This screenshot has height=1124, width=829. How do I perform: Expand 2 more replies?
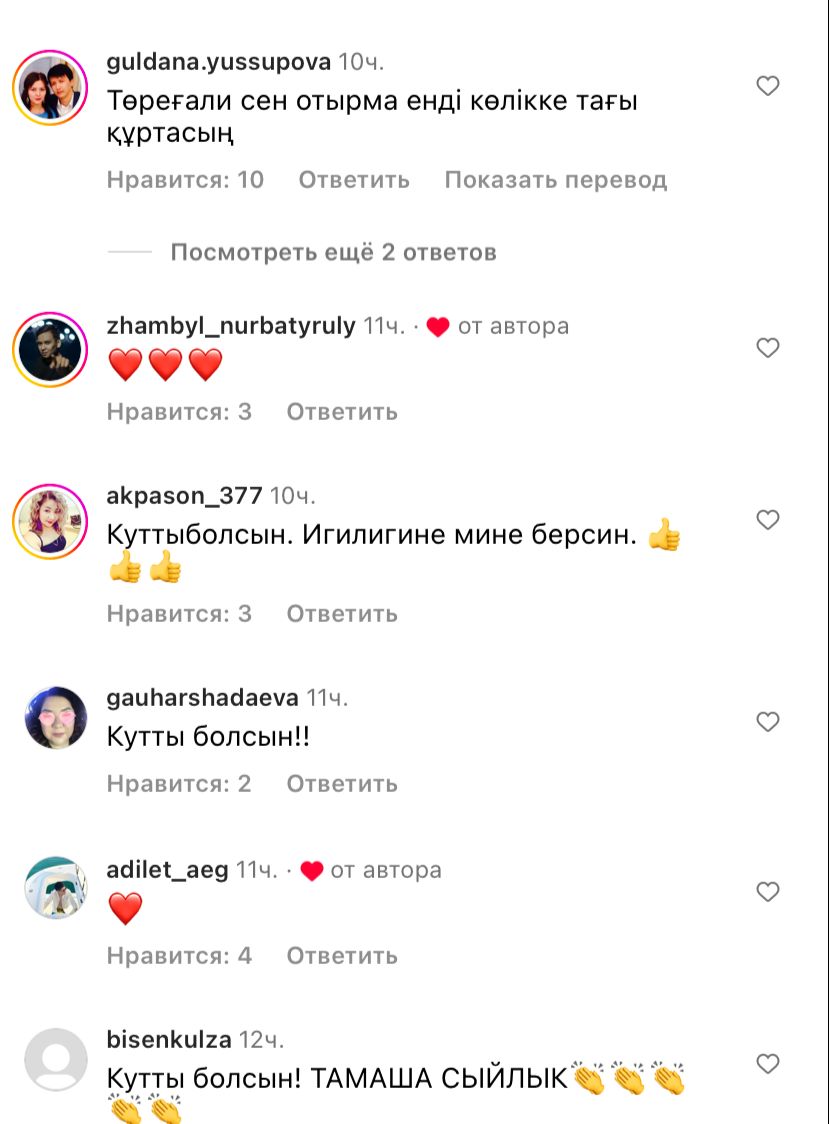tap(333, 252)
